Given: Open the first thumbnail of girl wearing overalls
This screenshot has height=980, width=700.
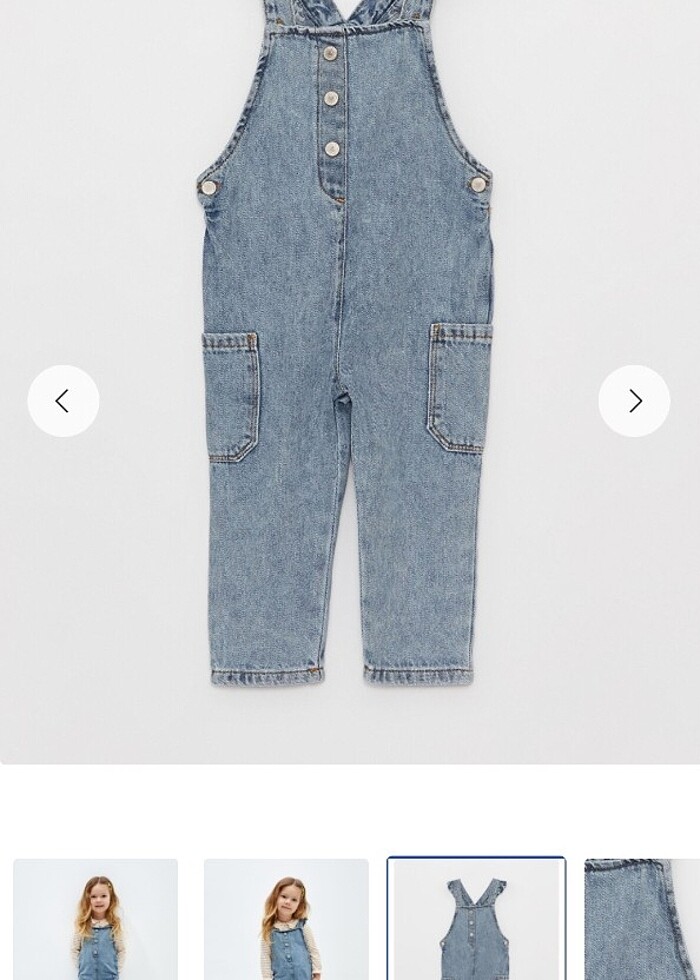Looking at the screenshot, I should coord(95,920).
